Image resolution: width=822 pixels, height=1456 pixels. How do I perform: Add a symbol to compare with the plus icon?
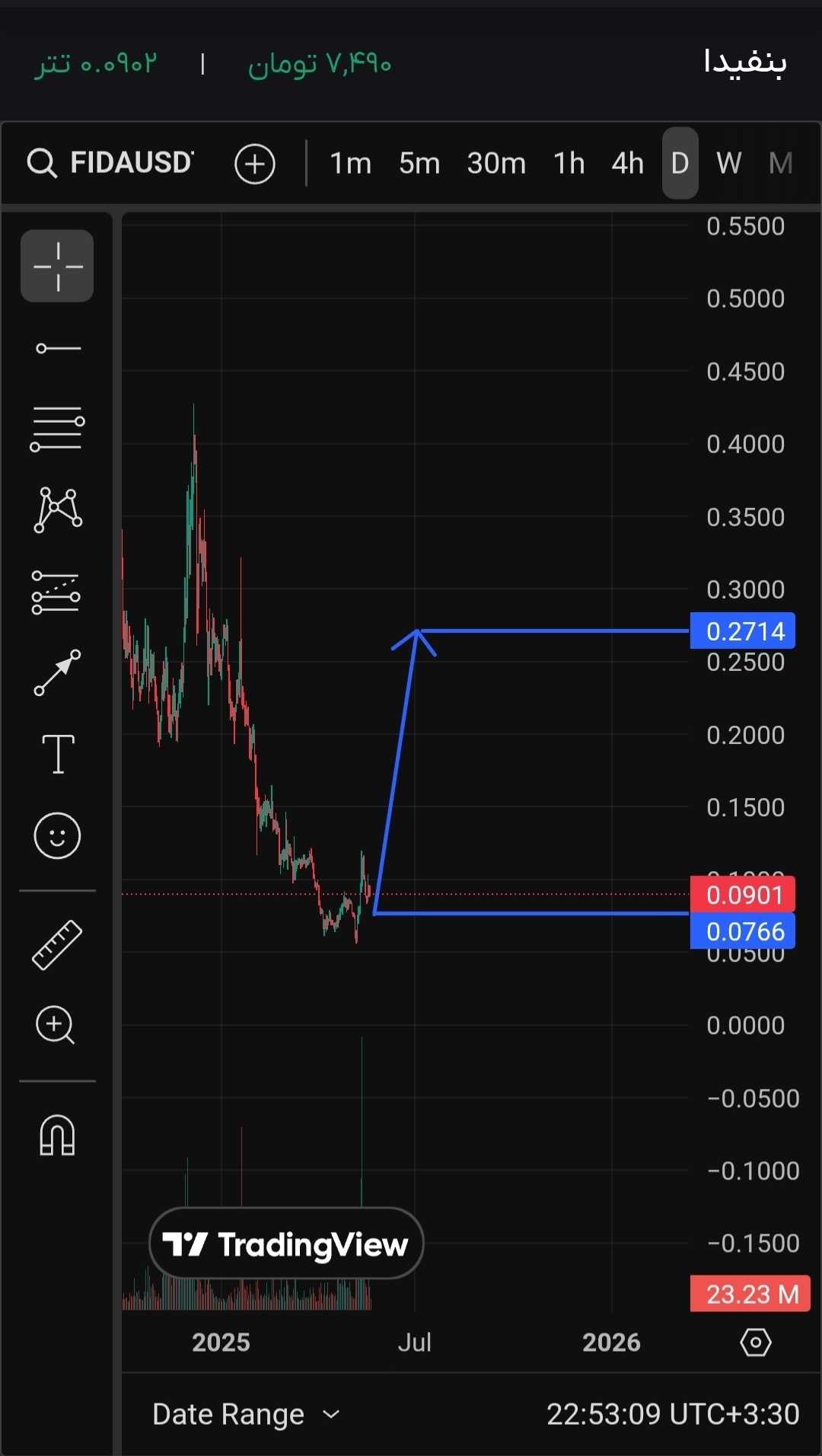click(x=254, y=164)
